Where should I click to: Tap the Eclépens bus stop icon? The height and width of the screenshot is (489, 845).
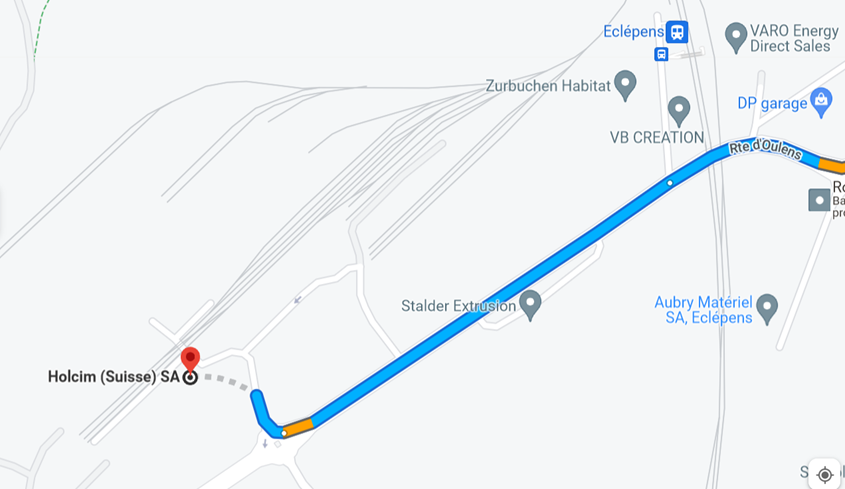(x=661, y=54)
